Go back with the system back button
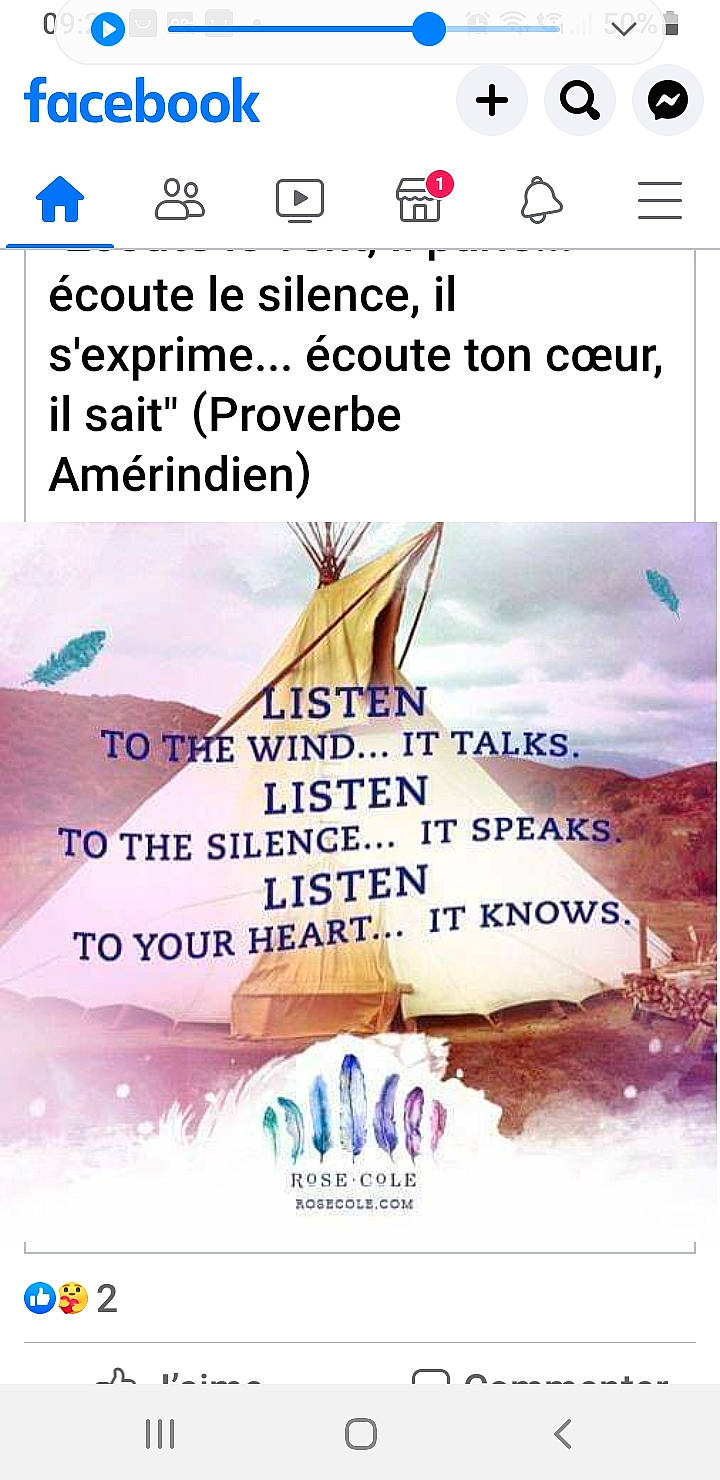The image size is (720, 1480). [563, 1434]
